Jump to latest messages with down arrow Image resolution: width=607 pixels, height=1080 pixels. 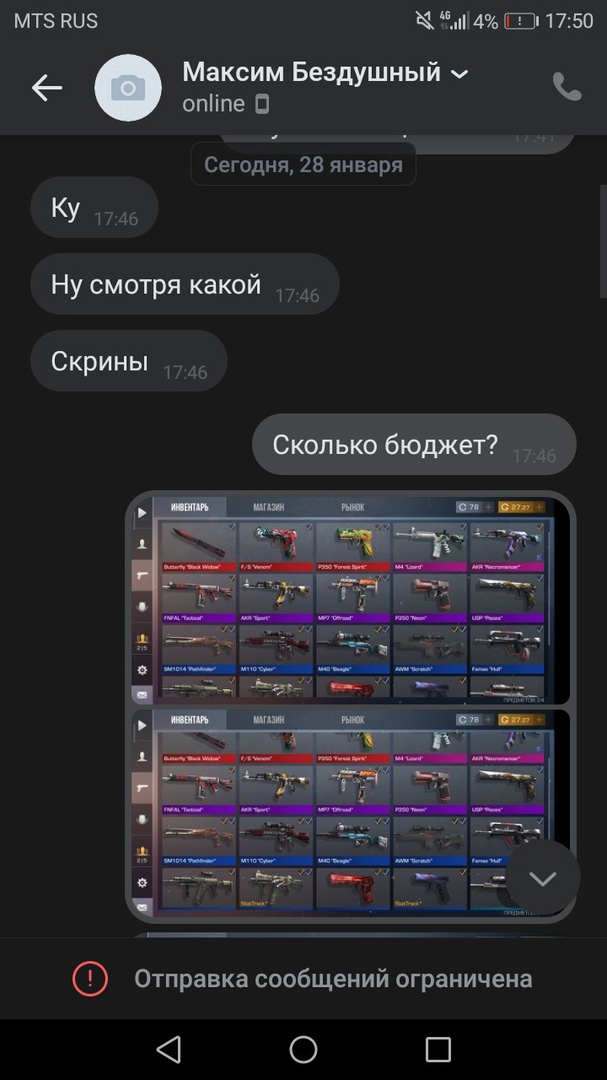coord(543,879)
